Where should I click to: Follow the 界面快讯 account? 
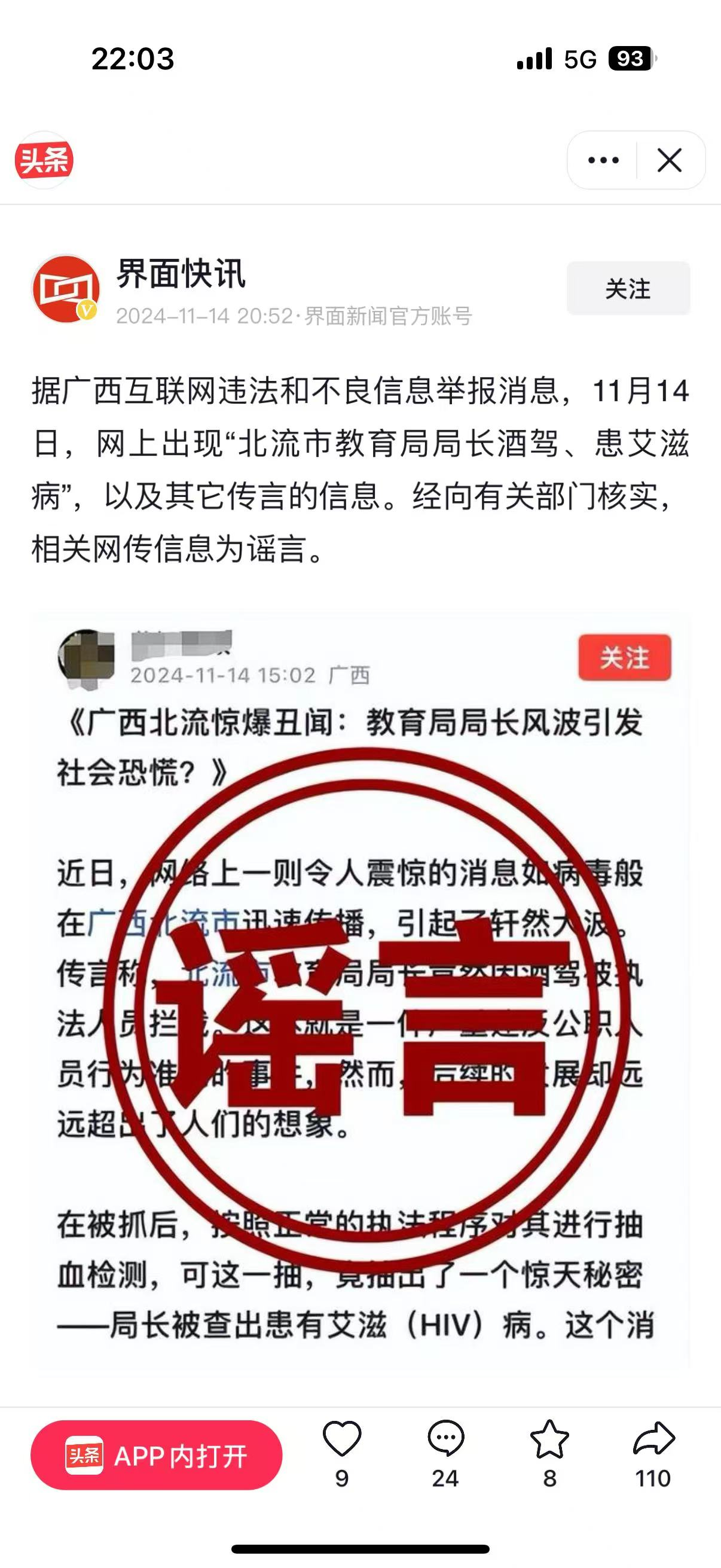628,288
